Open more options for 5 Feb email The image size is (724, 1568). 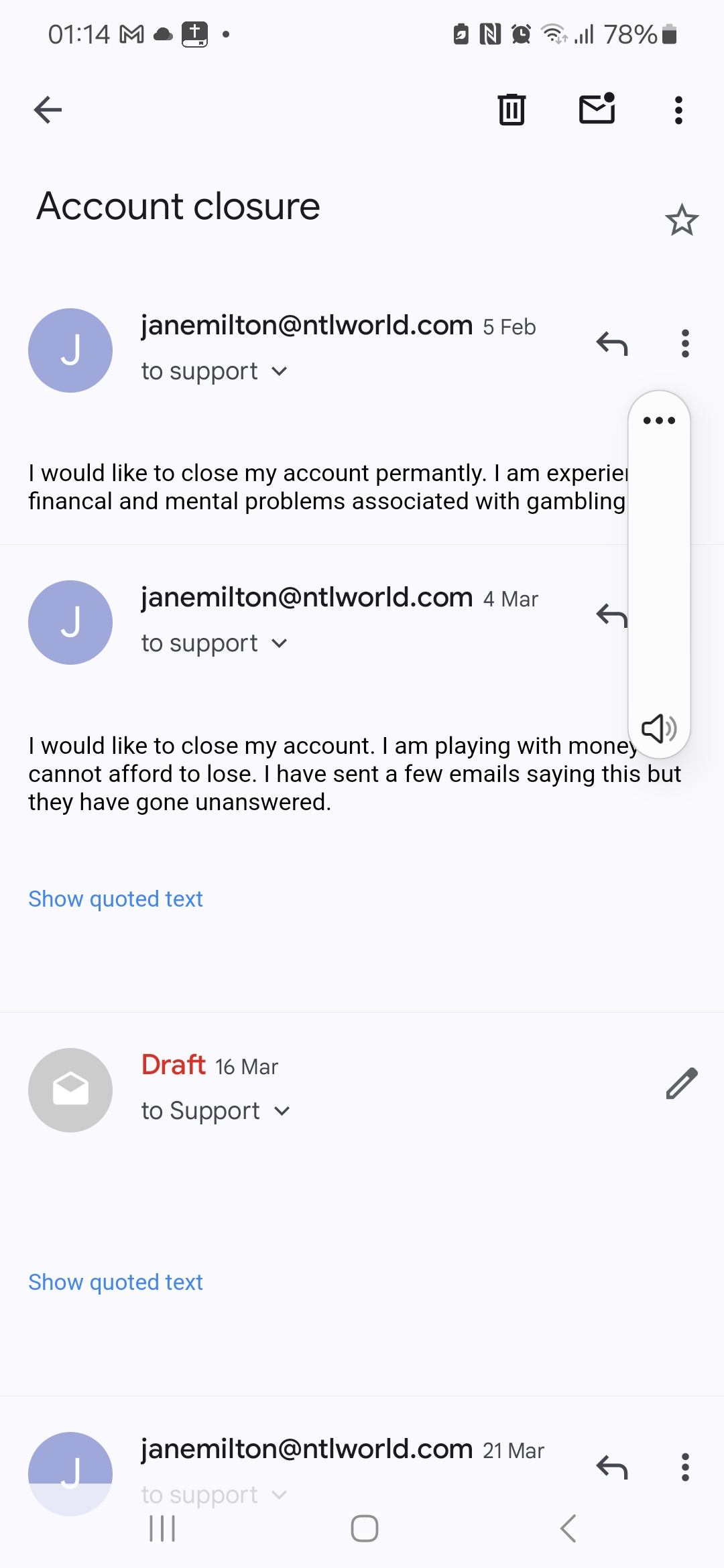(684, 344)
